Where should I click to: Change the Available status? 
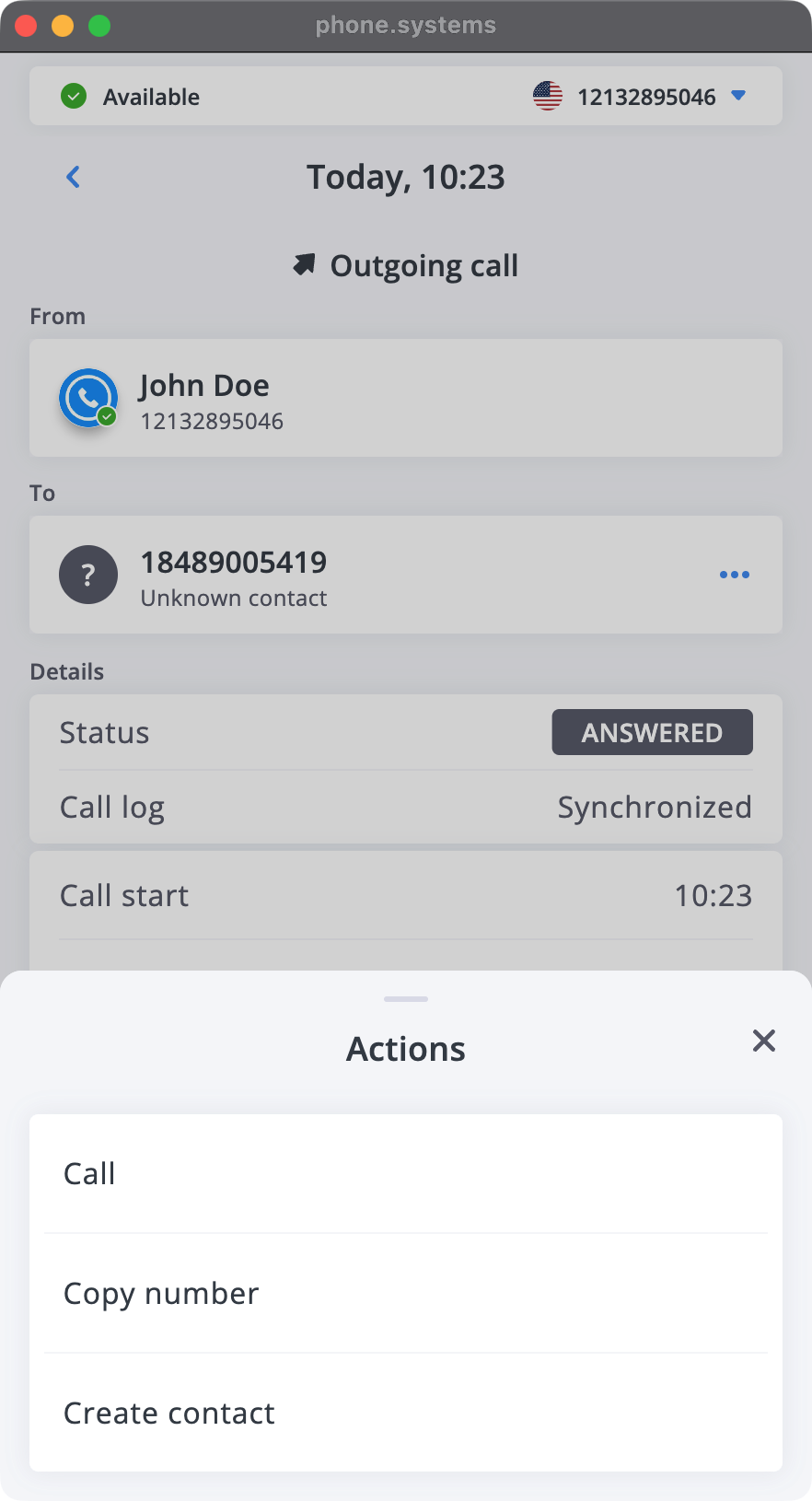coord(131,97)
